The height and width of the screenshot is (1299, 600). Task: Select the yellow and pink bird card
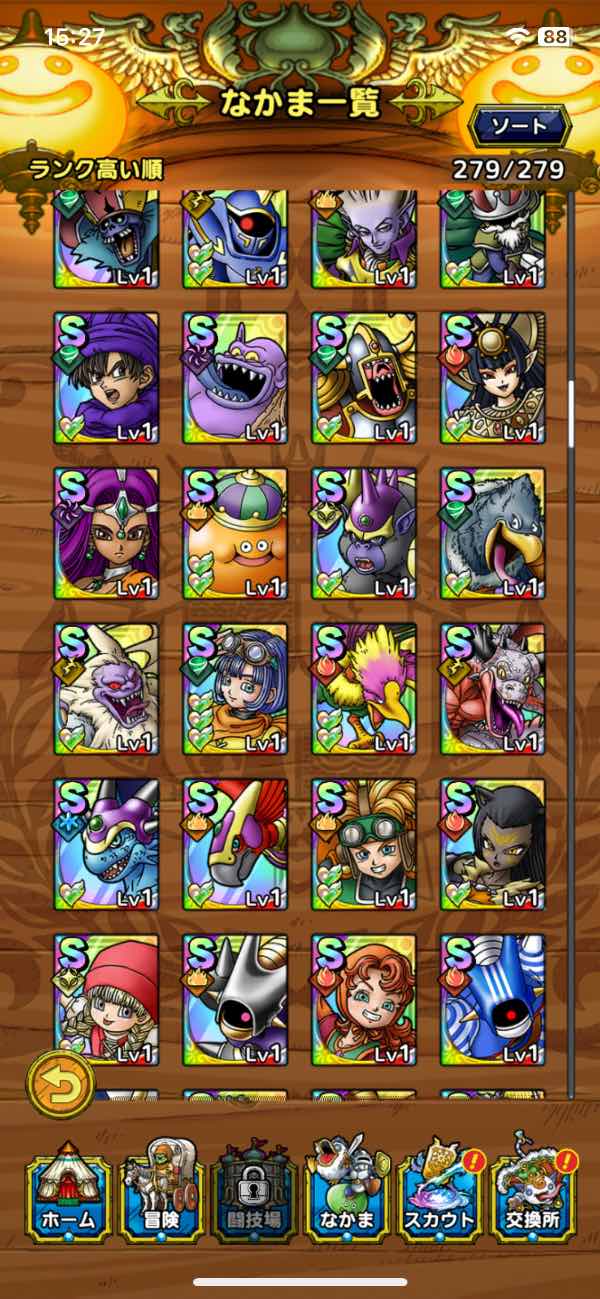364,689
